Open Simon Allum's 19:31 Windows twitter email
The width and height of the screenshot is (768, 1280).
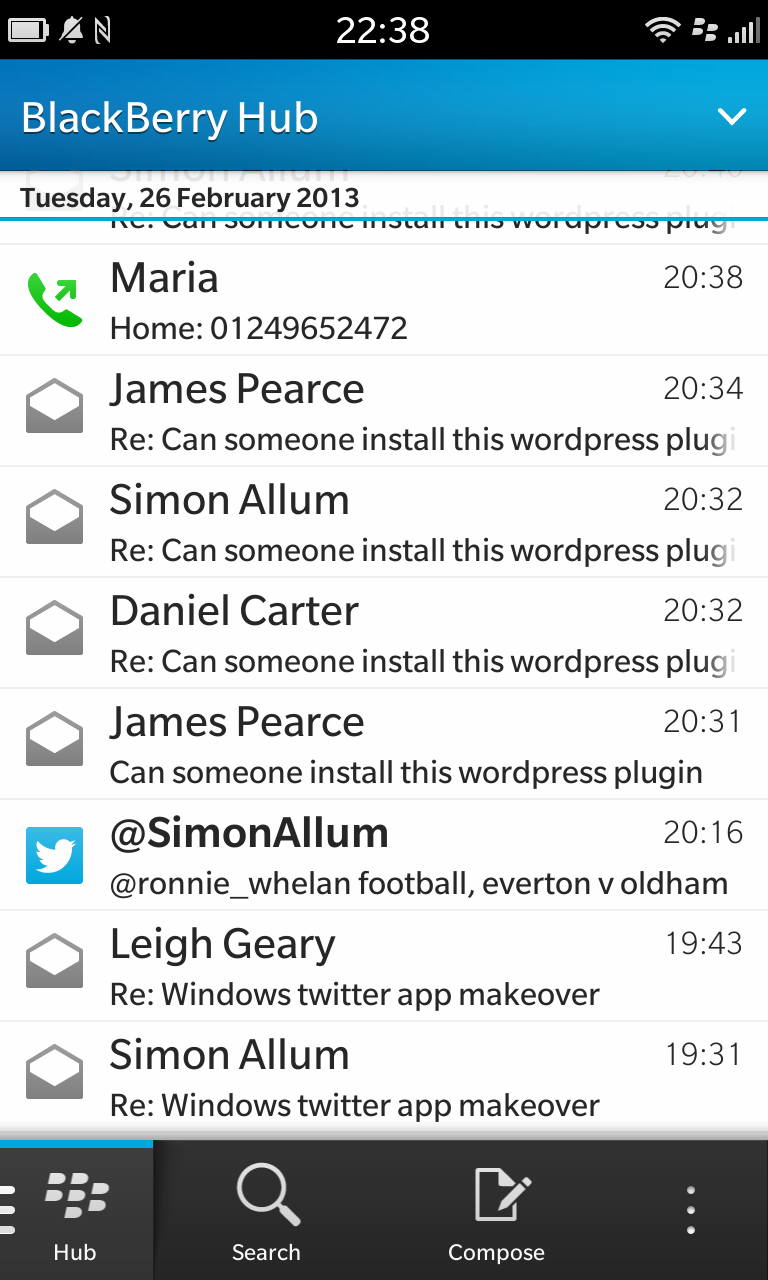[x=384, y=1077]
